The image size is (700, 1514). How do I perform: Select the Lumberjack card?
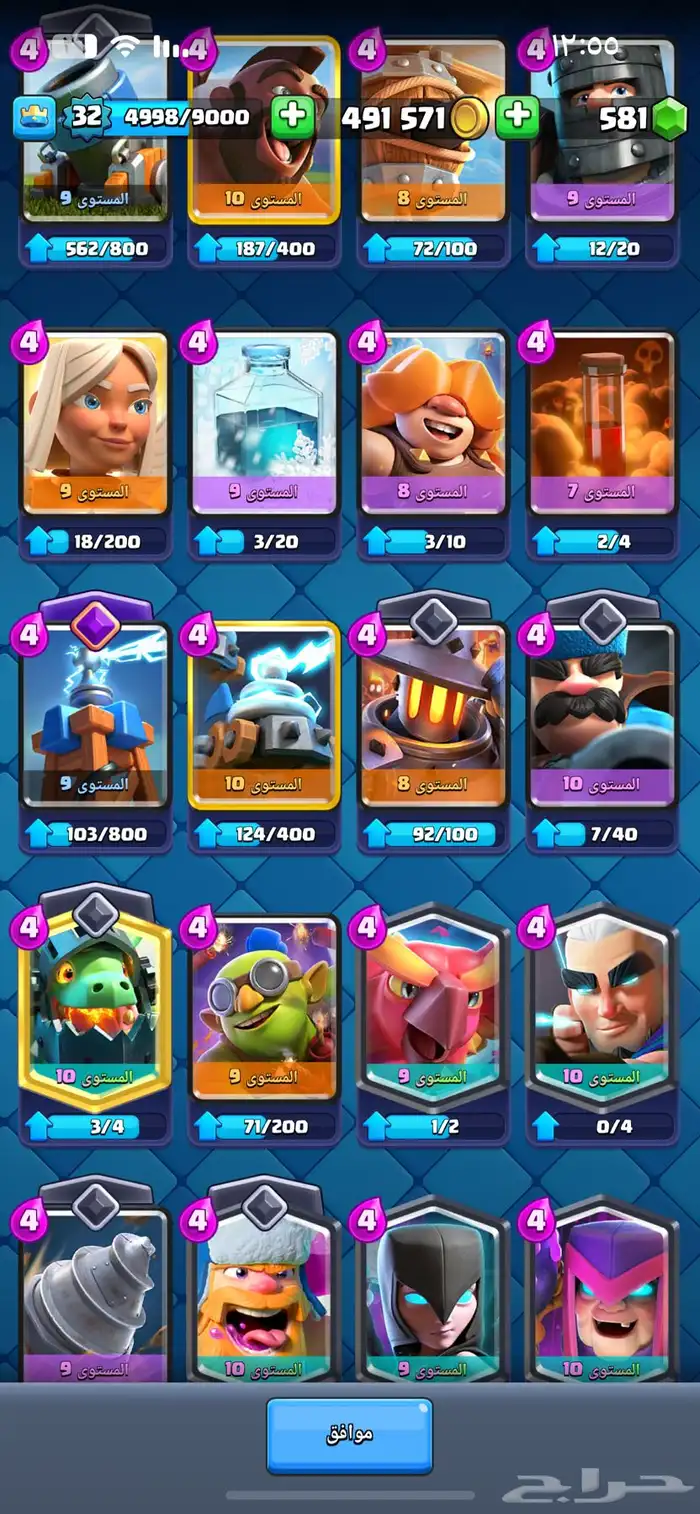coord(265,1290)
